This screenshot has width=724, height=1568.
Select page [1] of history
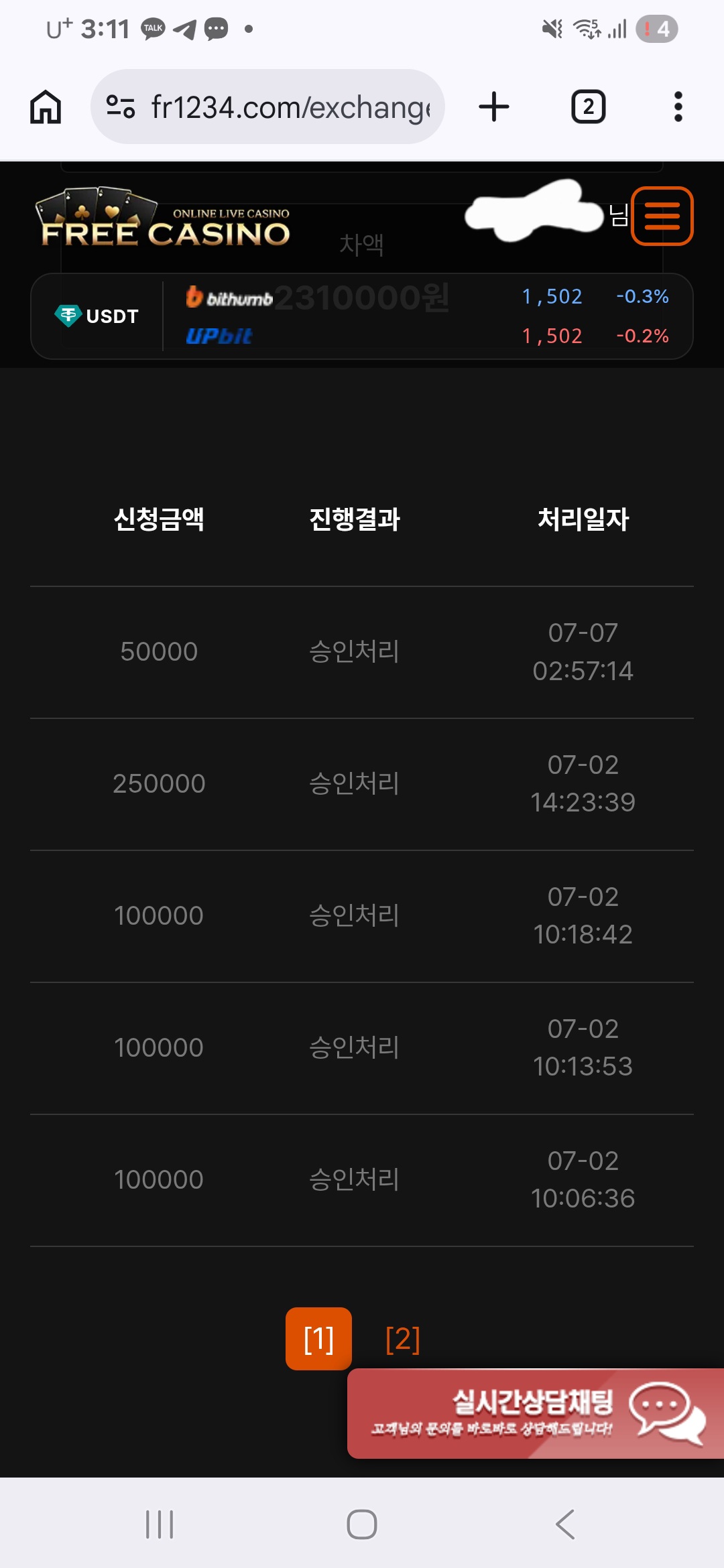pos(318,1339)
